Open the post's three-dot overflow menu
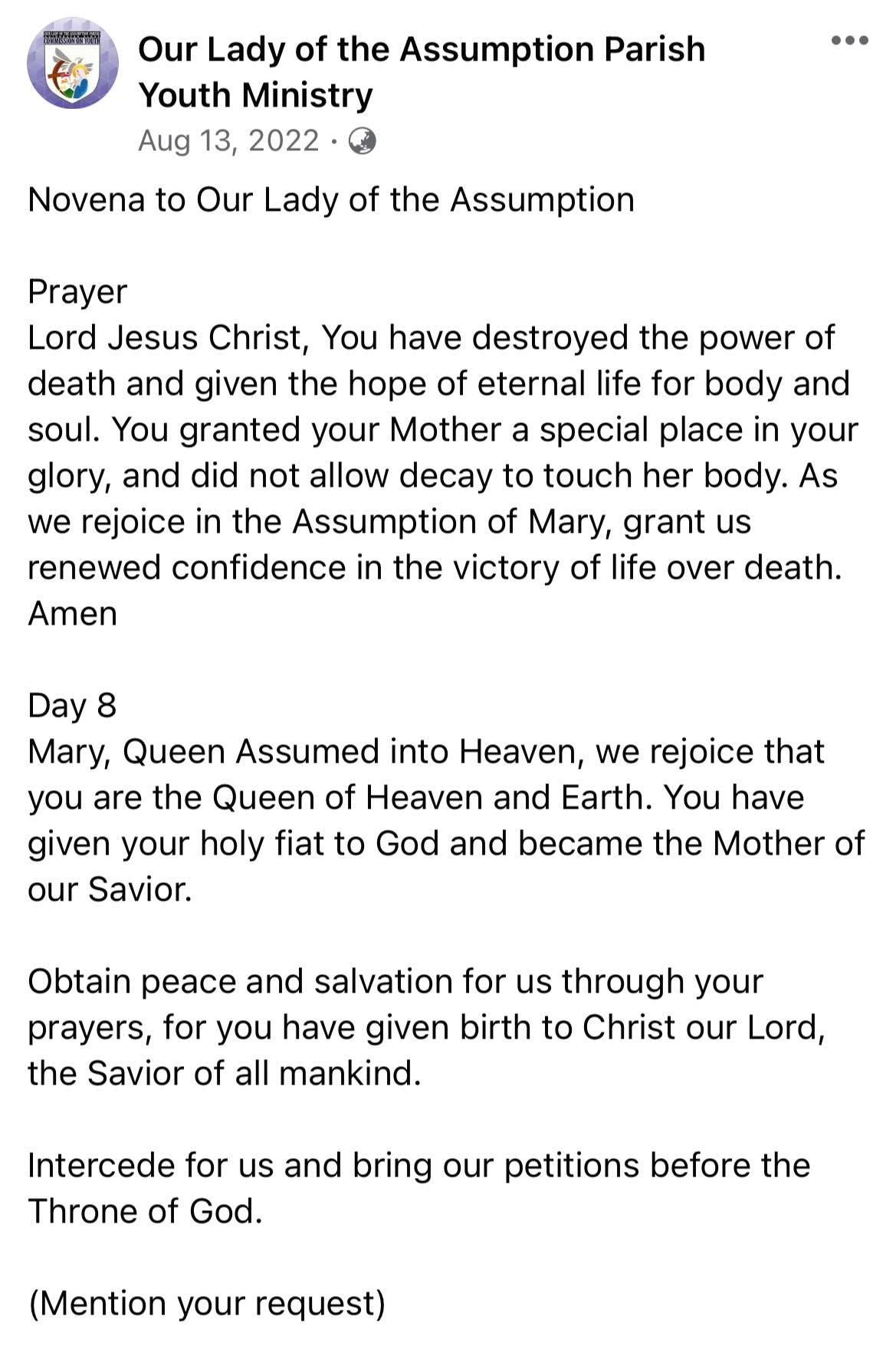This screenshot has height=1349, width=896. tap(850, 41)
